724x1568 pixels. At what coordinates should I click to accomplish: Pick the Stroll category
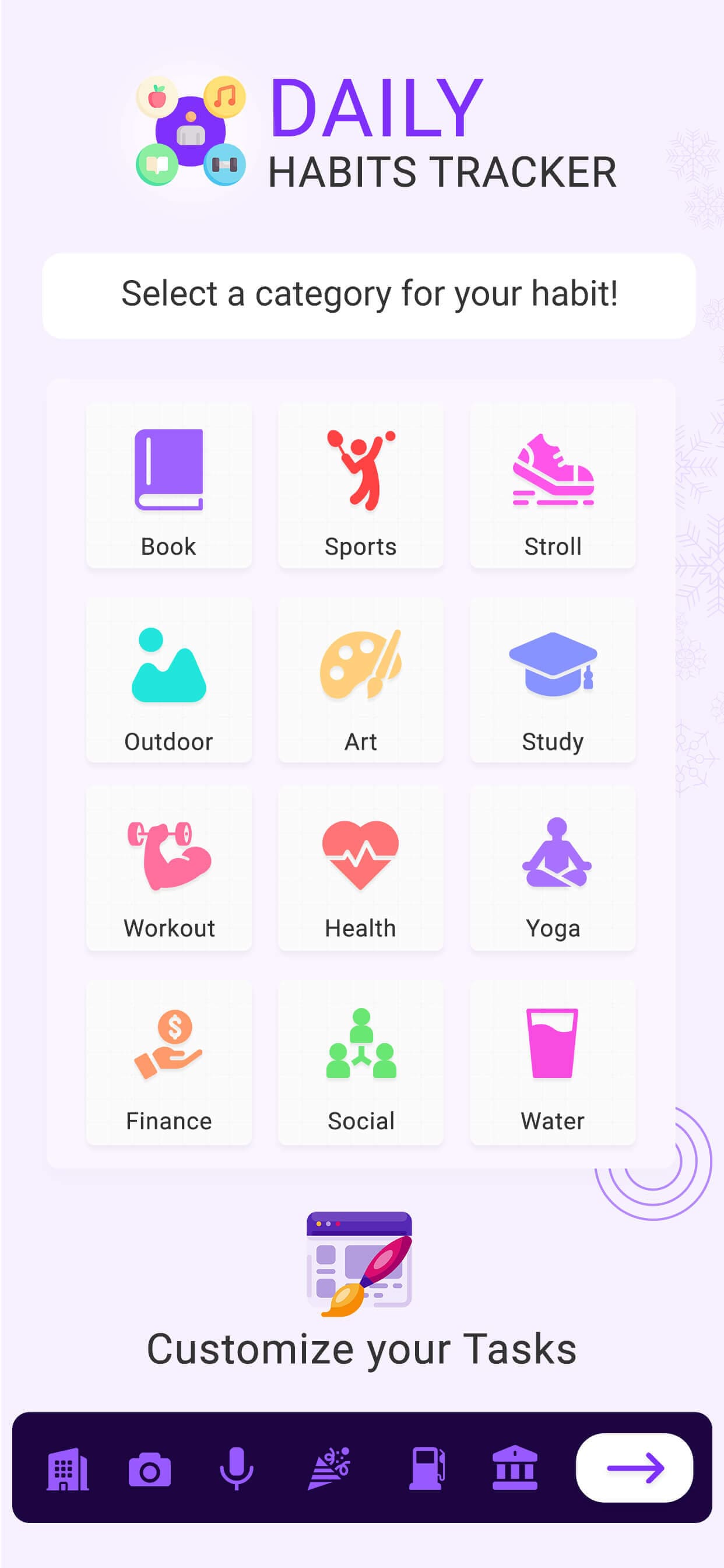[553, 485]
